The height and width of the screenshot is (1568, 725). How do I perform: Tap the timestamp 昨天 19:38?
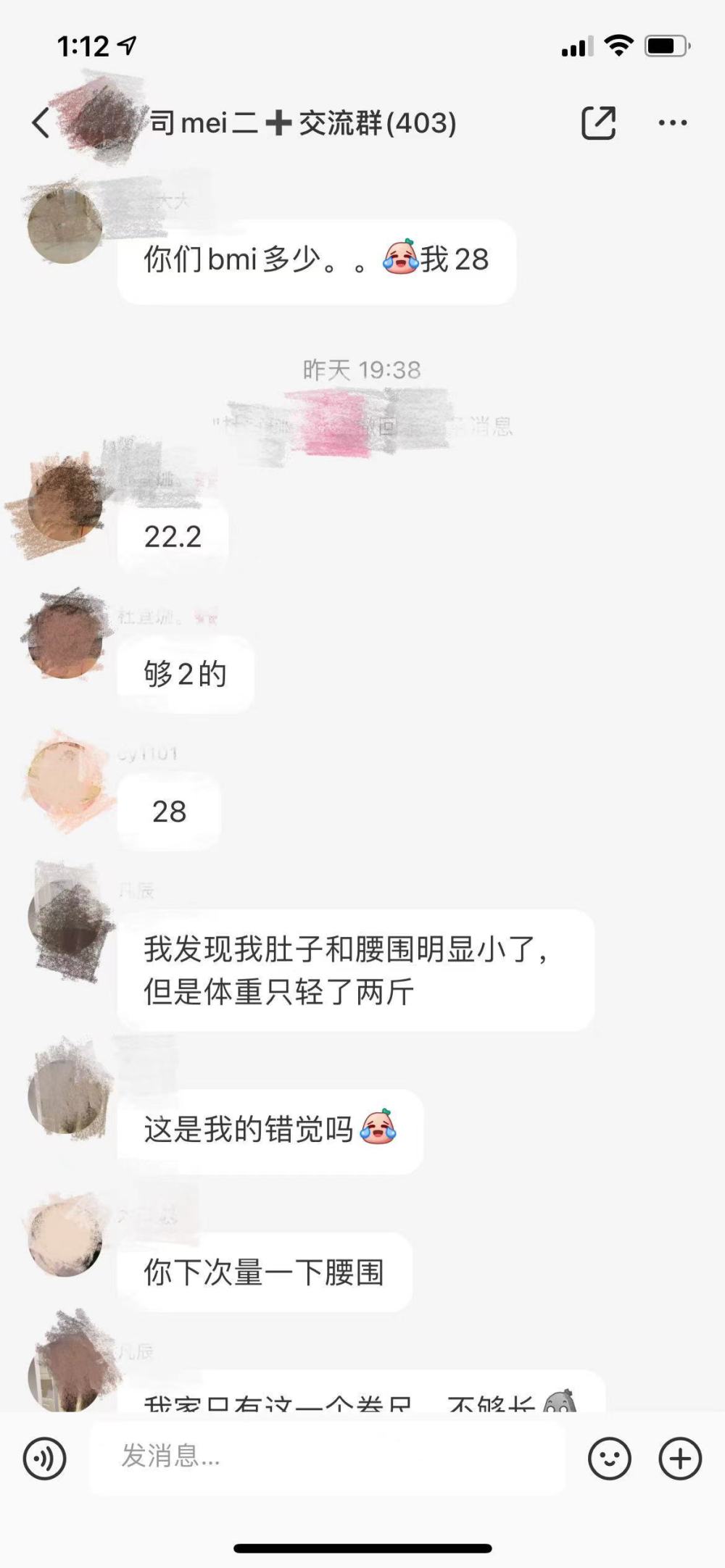point(361,368)
